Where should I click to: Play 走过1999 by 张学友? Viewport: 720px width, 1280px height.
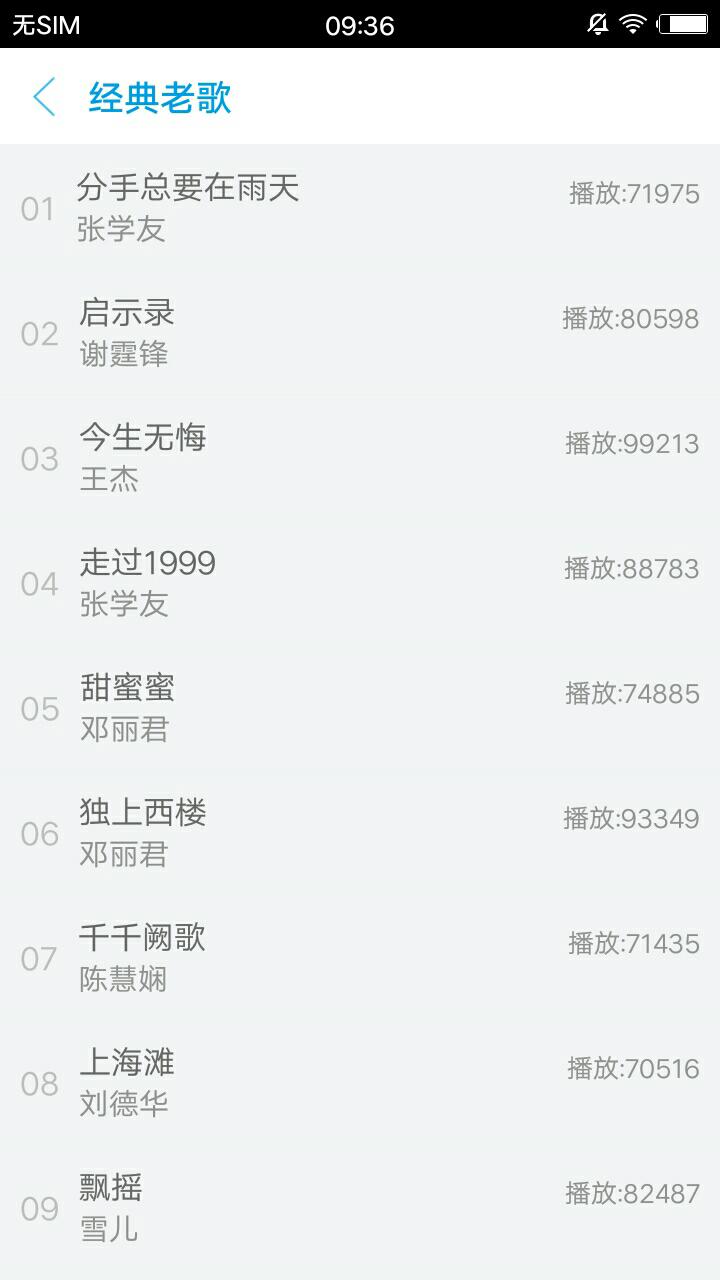pos(360,582)
